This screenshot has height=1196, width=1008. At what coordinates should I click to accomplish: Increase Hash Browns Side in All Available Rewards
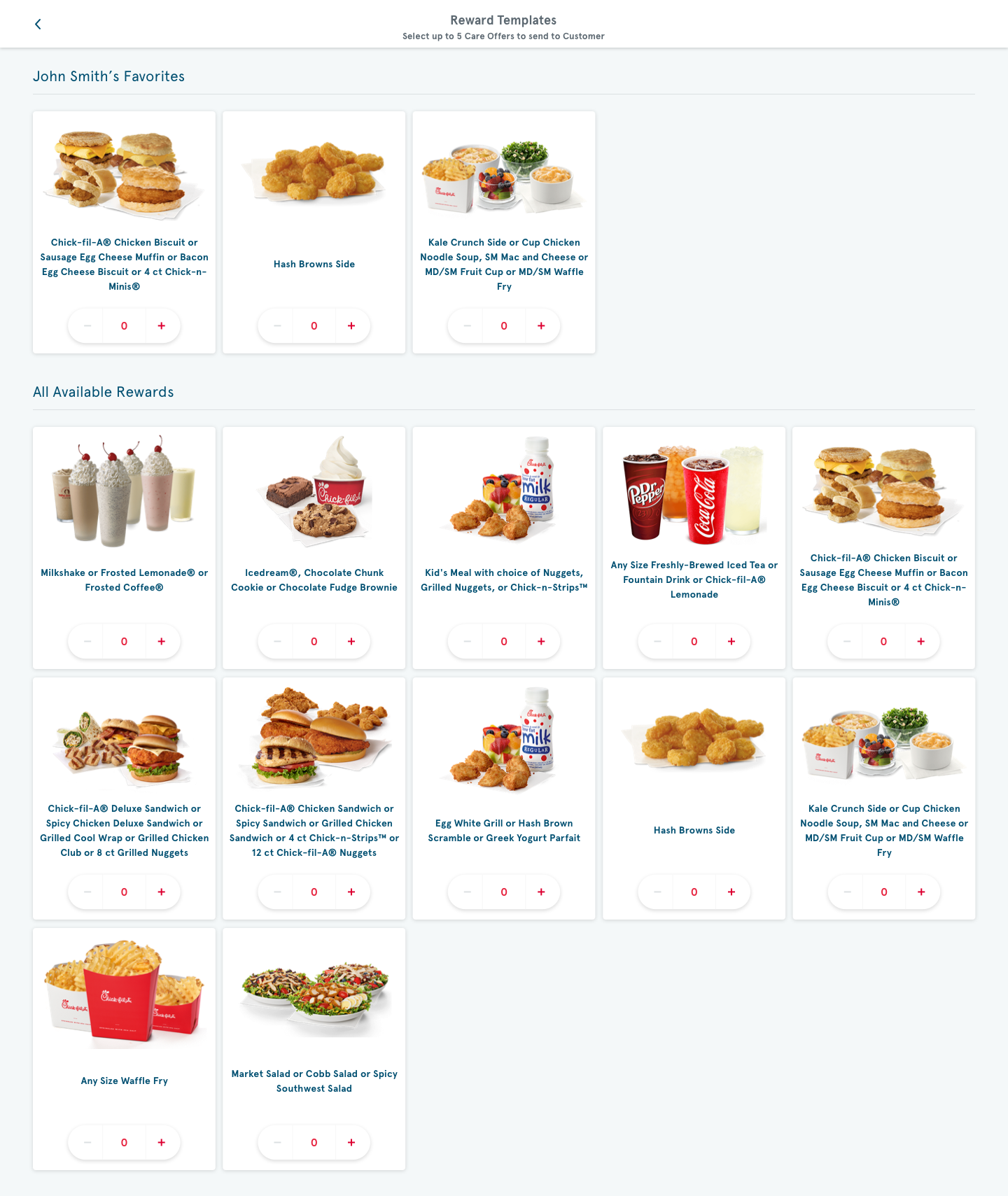(x=731, y=892)
